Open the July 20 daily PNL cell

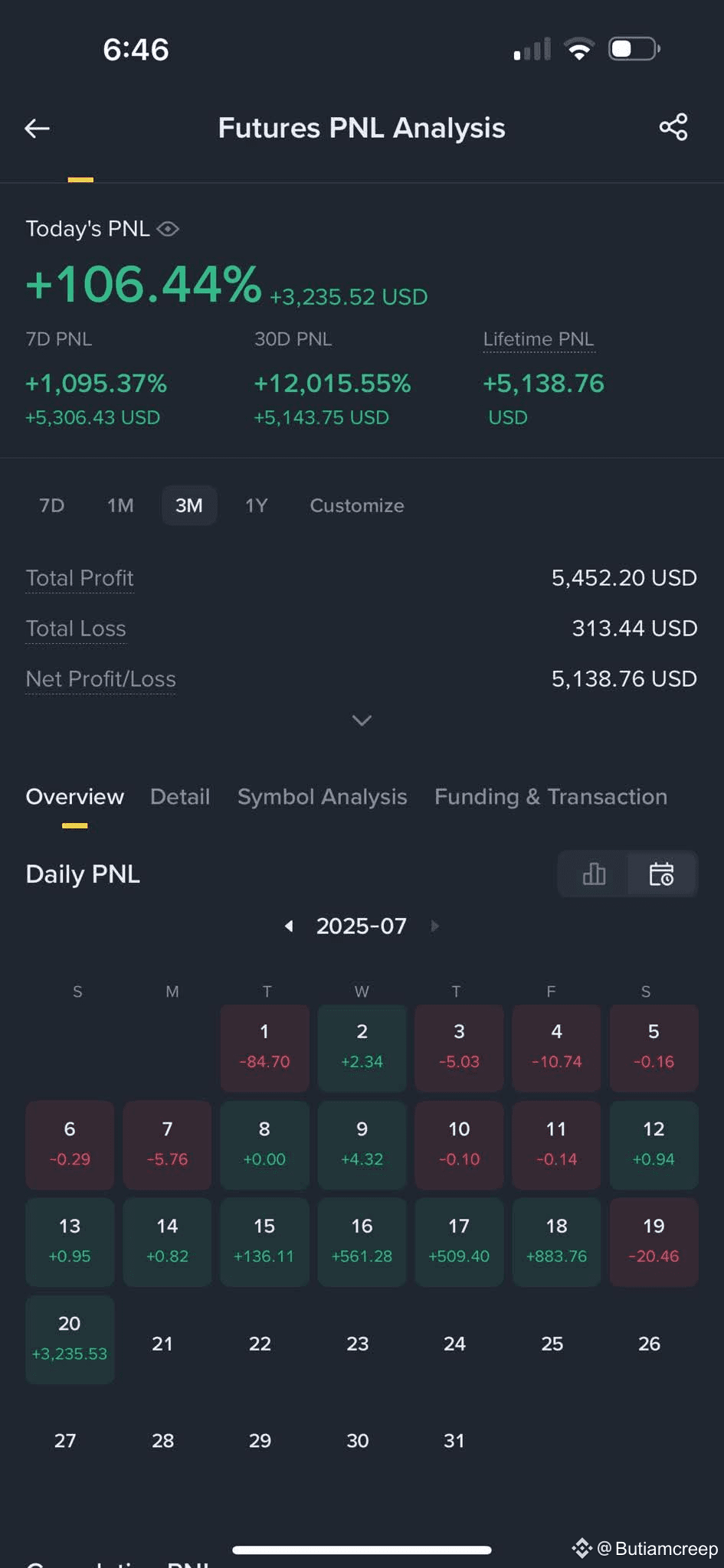(70, 1338)
